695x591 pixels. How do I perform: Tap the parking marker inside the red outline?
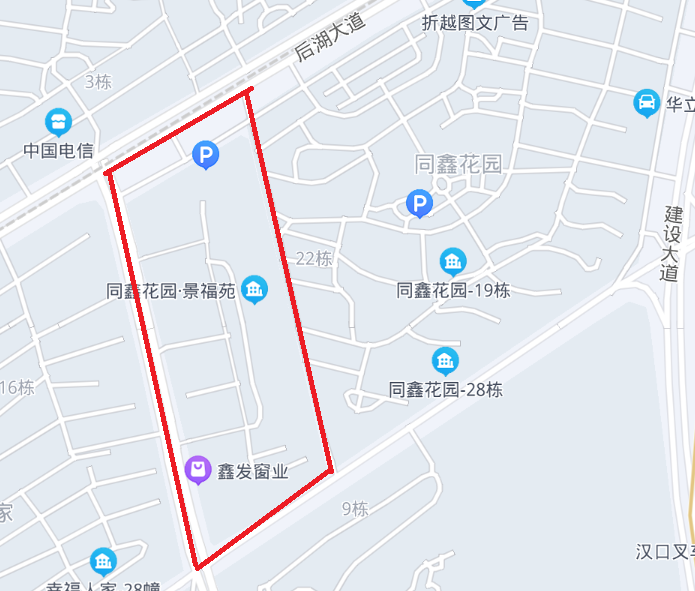[x=205, y=154]
